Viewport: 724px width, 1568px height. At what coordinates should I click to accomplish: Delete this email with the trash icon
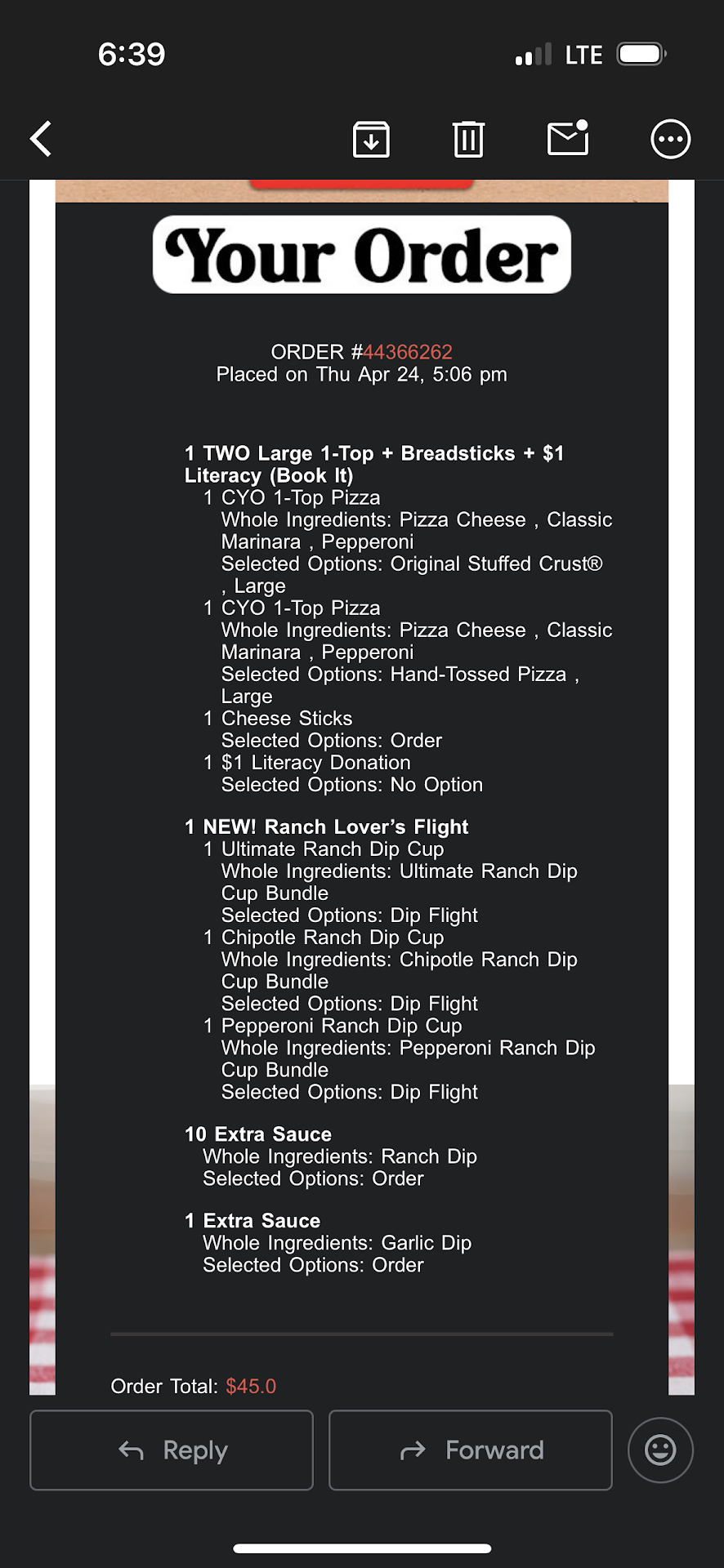coord(468,139)
